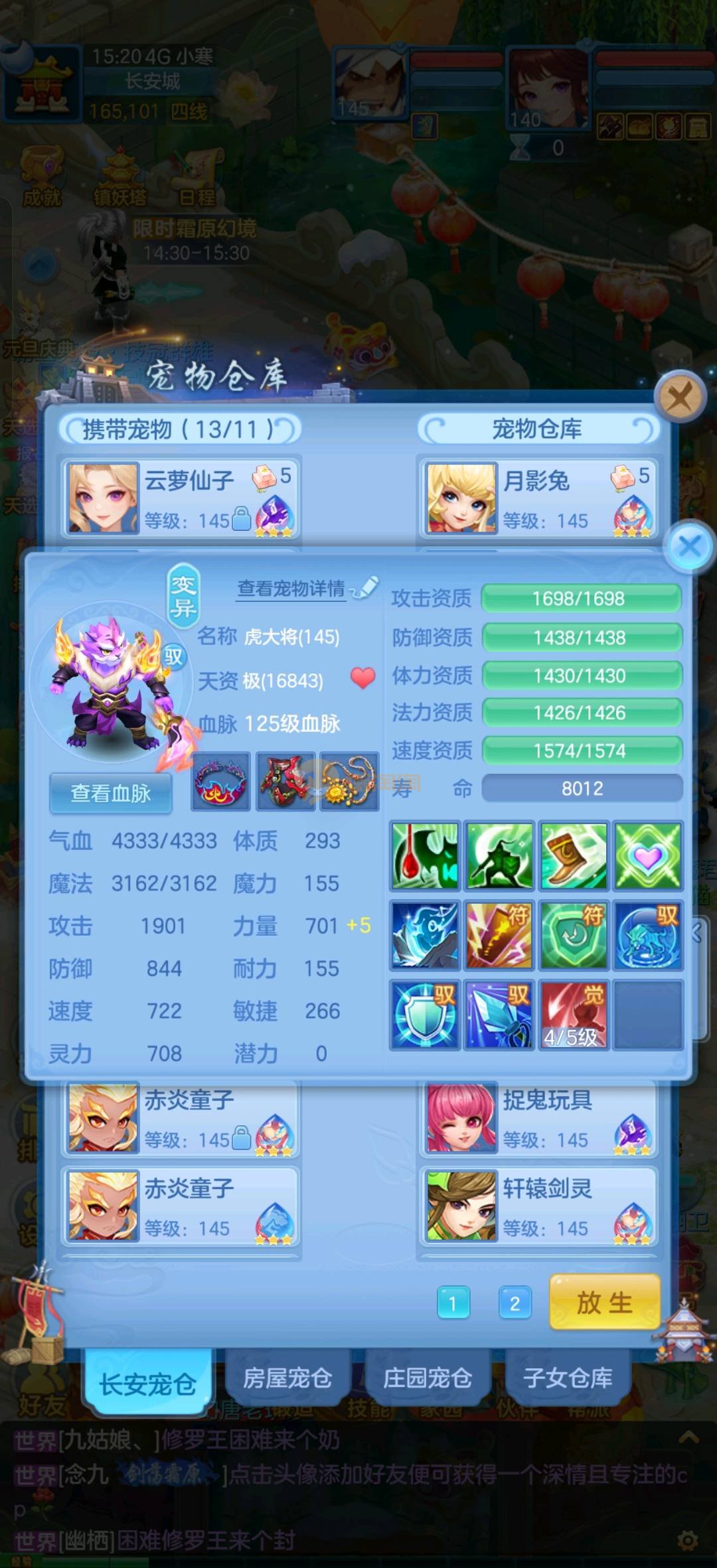
Task: Go to warehouse page 2
Action: pyautogui.click(x=515, y=1303)
